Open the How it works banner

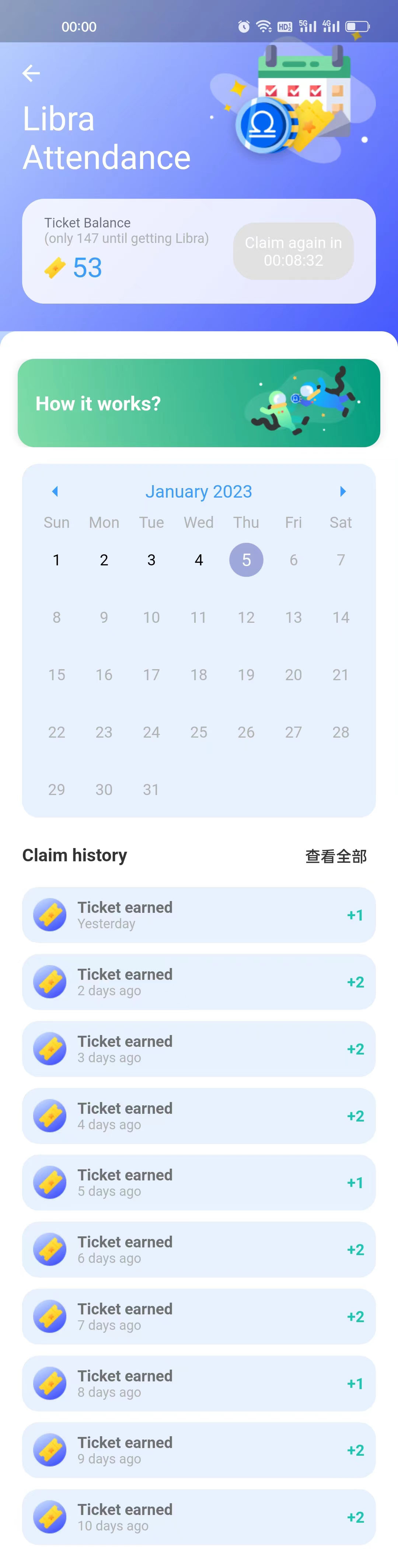(x=199, y=403)
